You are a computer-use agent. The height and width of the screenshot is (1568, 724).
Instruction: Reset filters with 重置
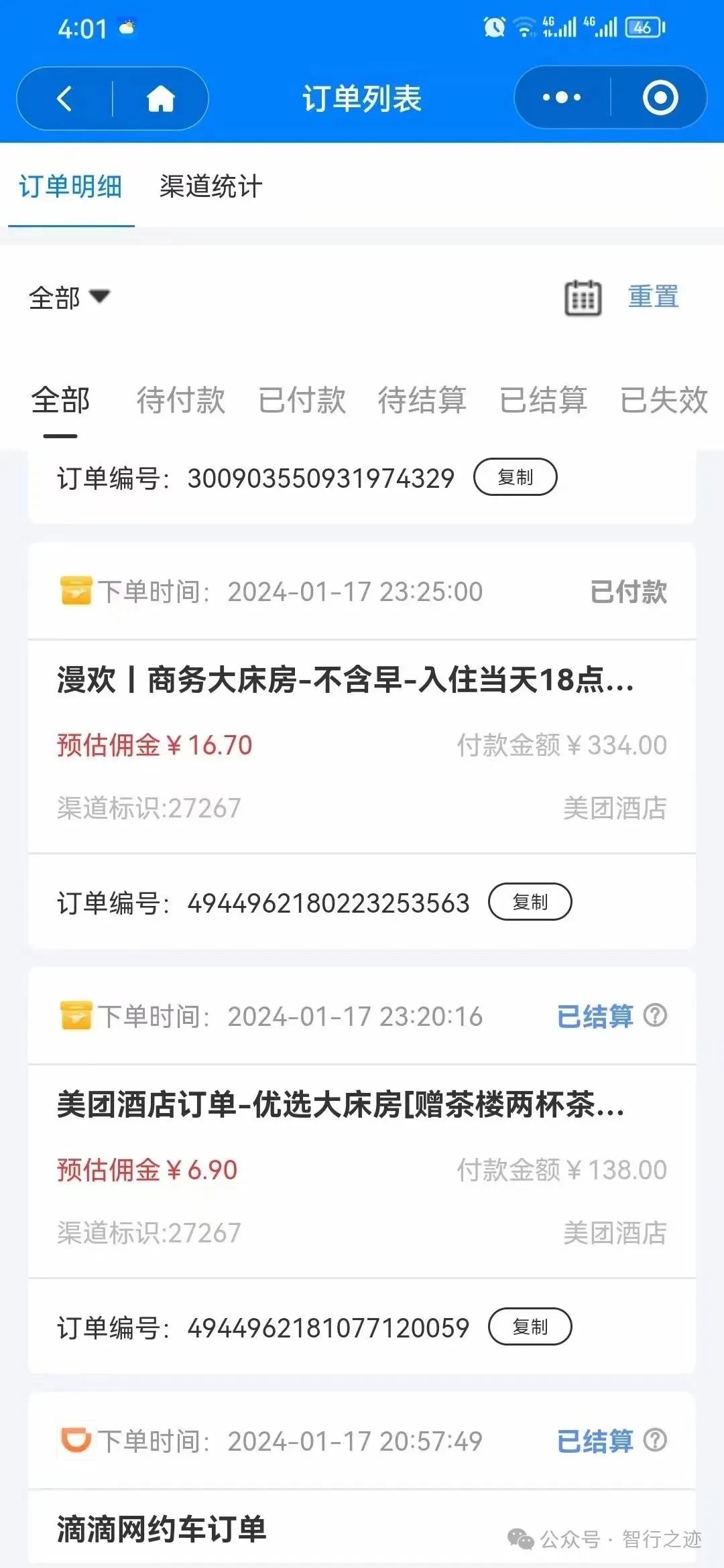click(x=653, y=297)
